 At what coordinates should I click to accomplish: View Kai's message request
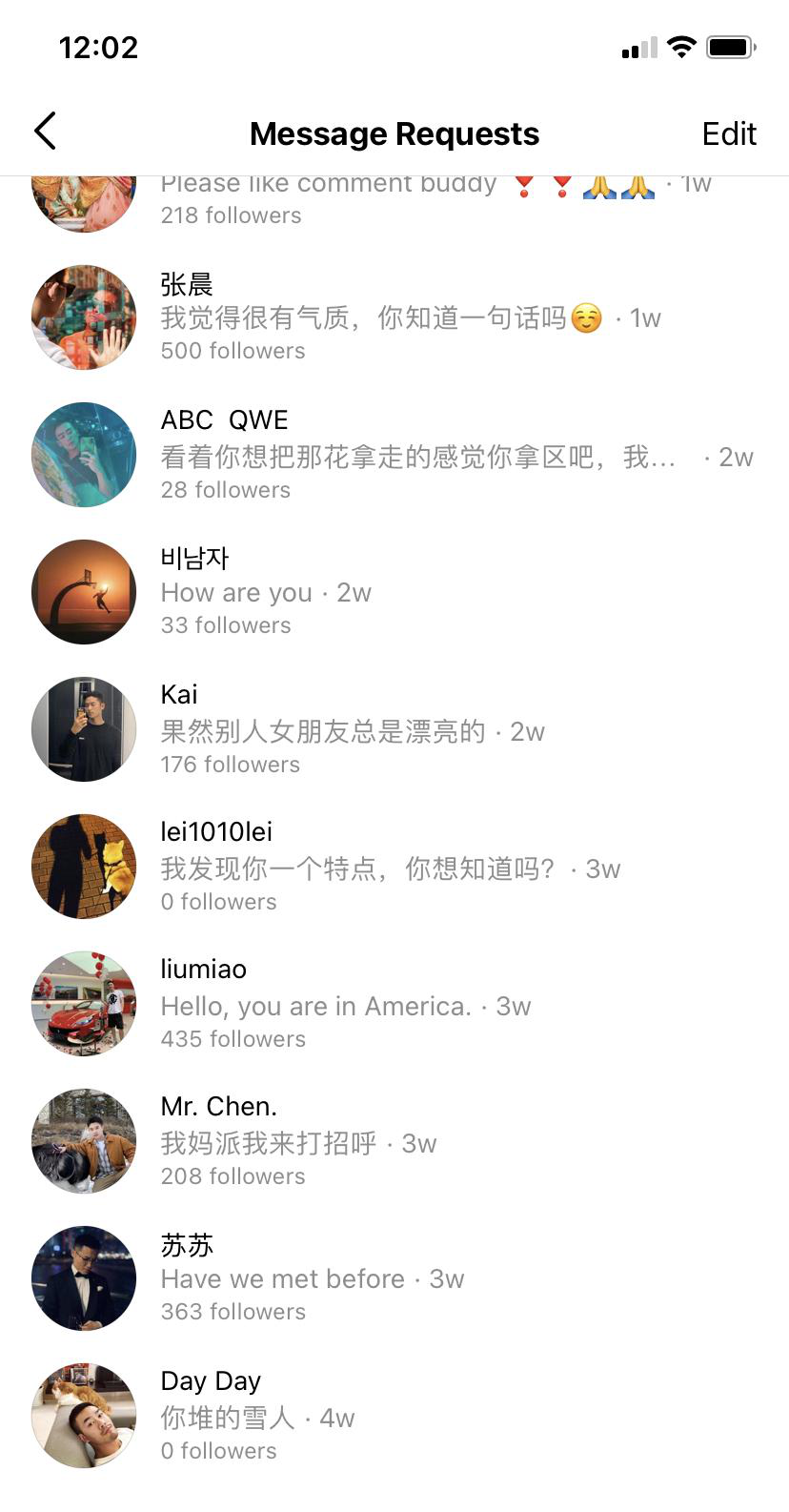394,729
